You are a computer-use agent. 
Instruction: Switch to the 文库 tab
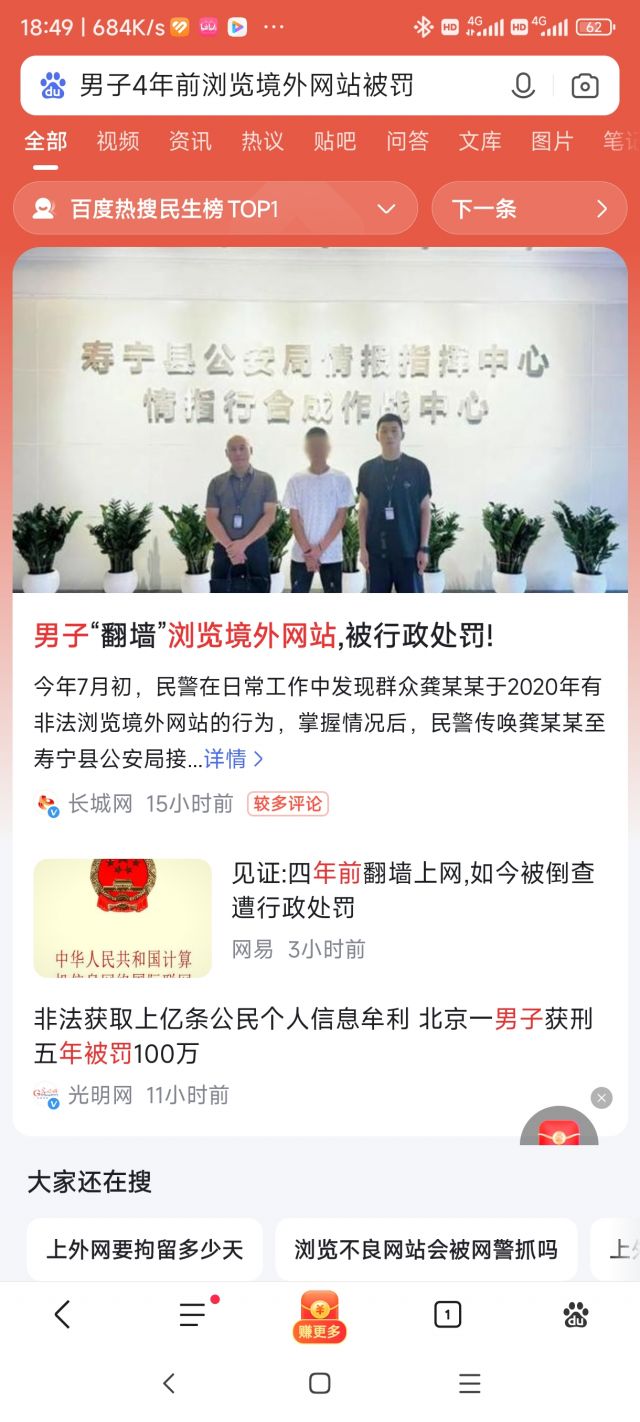pos(479,142)
